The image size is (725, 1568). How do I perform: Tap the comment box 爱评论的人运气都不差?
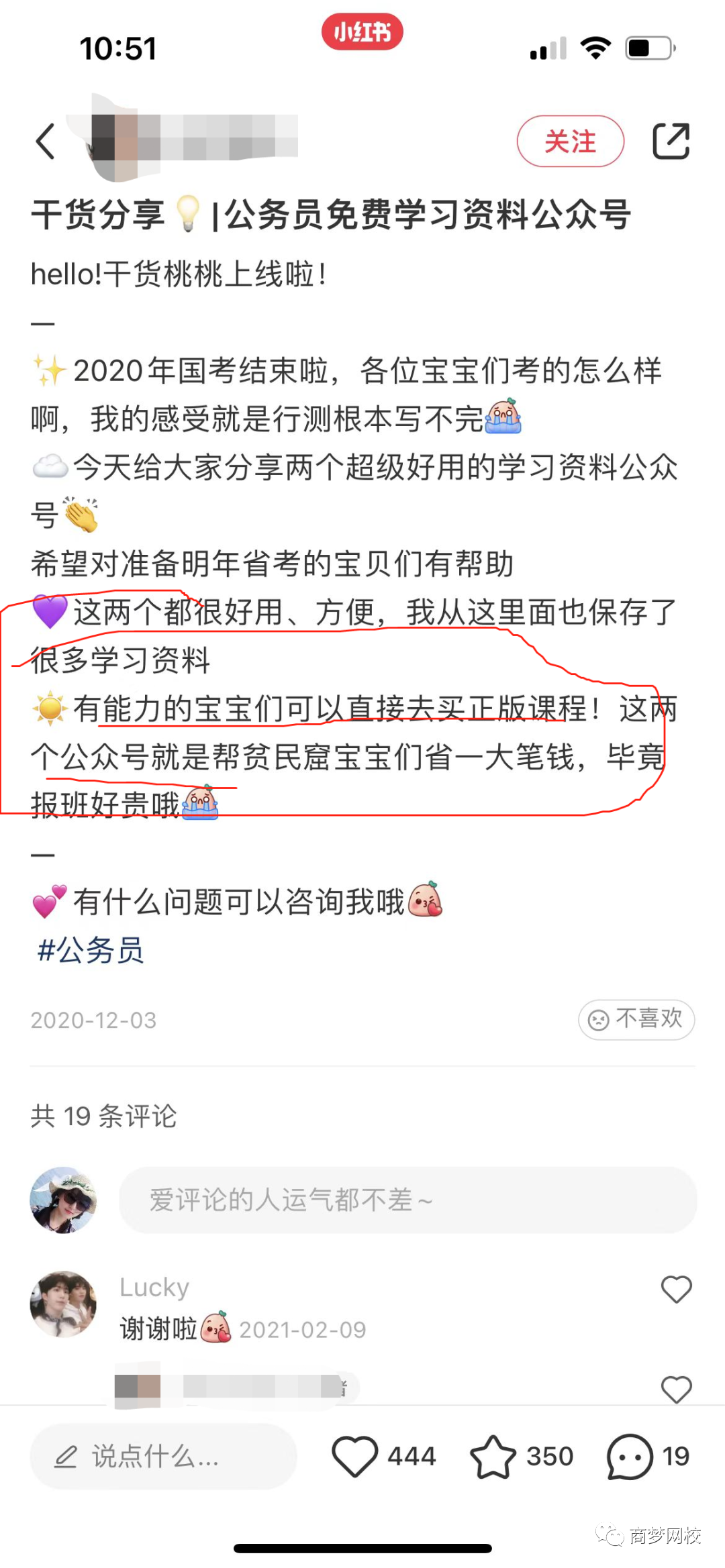(407, 1200)
